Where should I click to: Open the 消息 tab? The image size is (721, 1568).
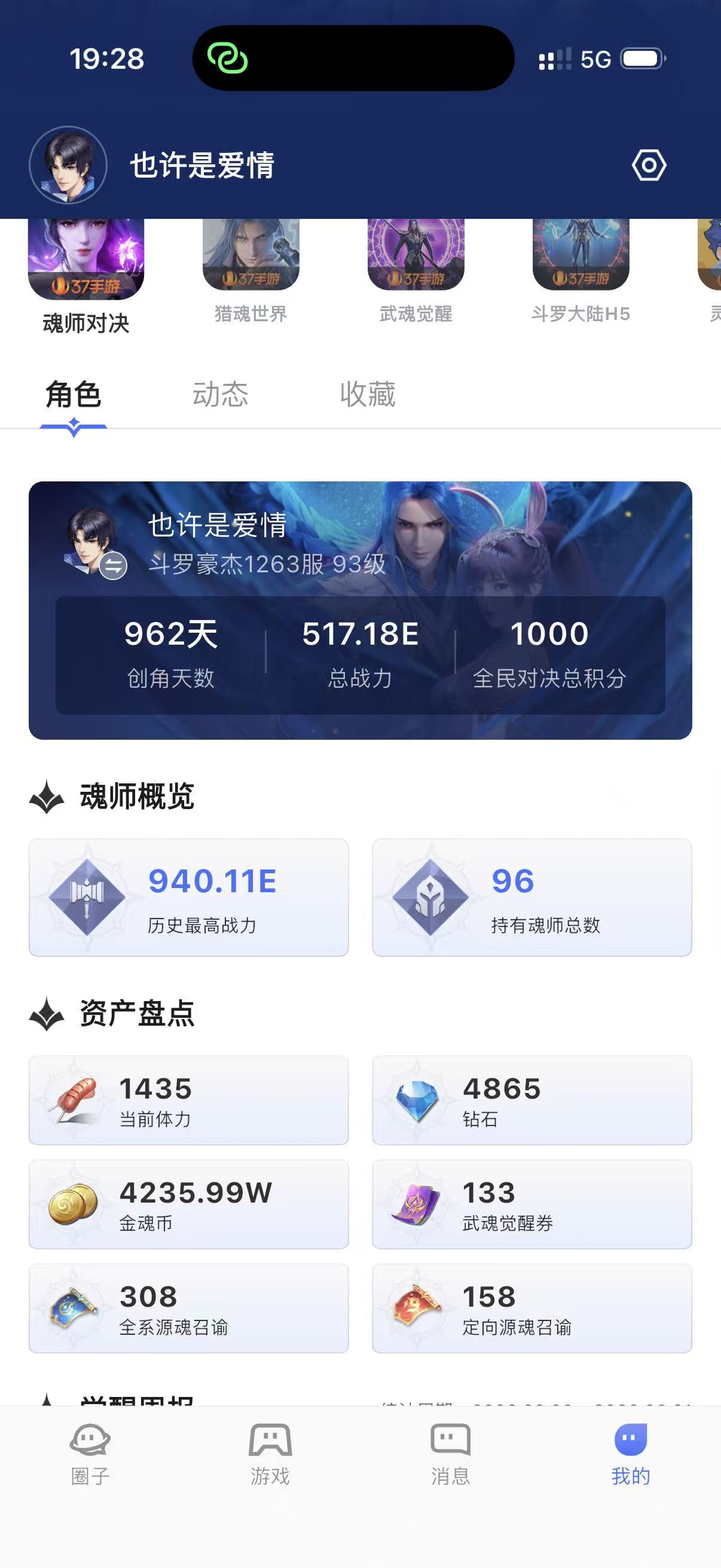(x=450, y=1454)
